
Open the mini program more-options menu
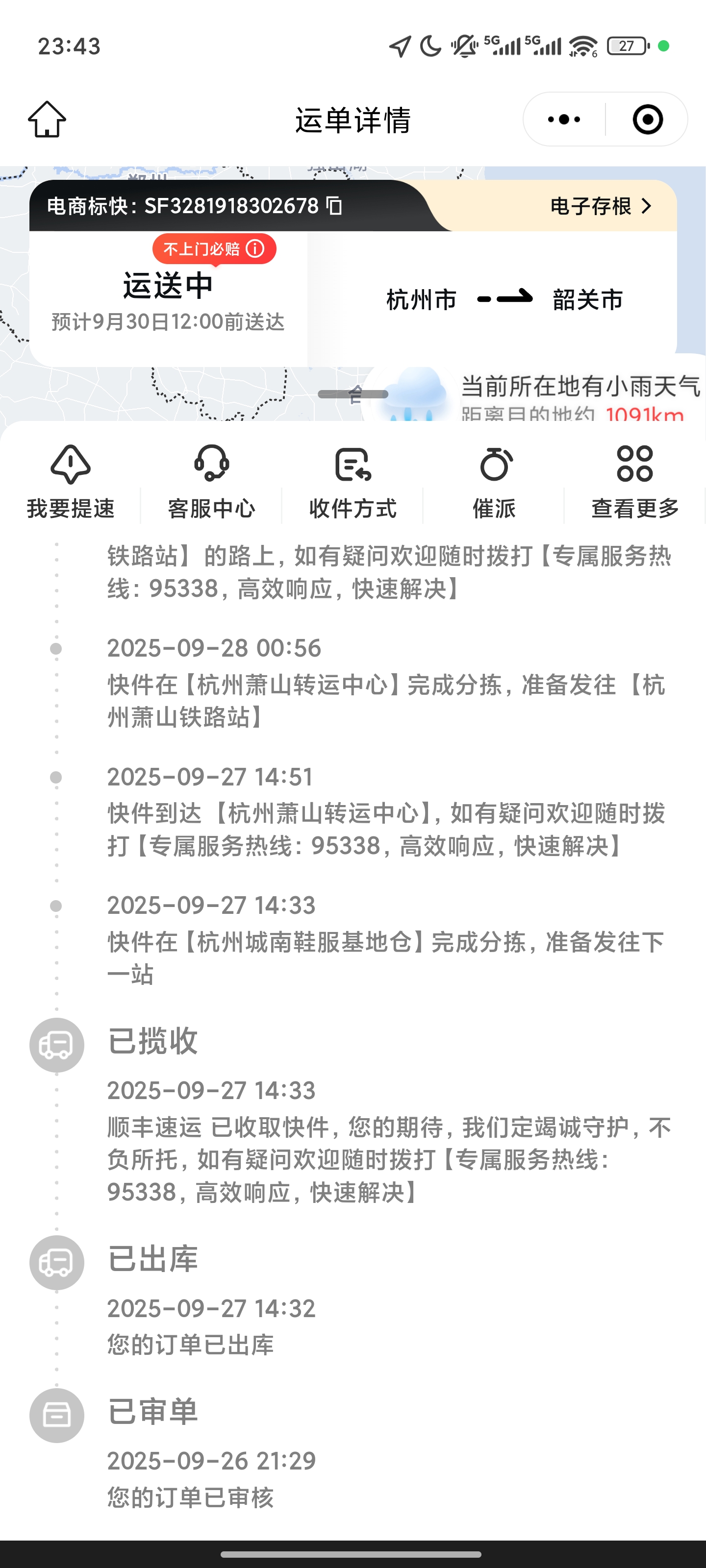click(563, 119)
